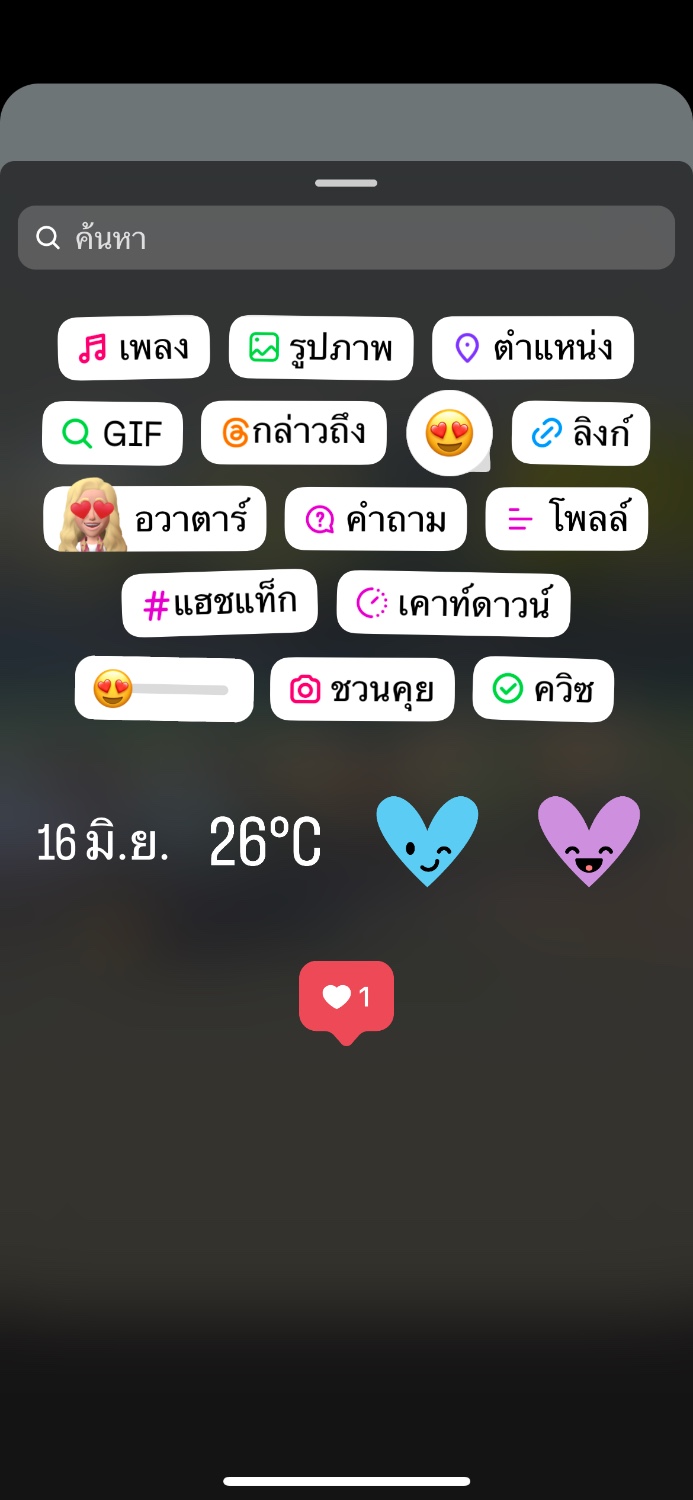Image resolution: width=693 pixels, height=1500 pixels.
Task: Insert the 16 มิ.ย. date sticker
Action: click(102, 843)
